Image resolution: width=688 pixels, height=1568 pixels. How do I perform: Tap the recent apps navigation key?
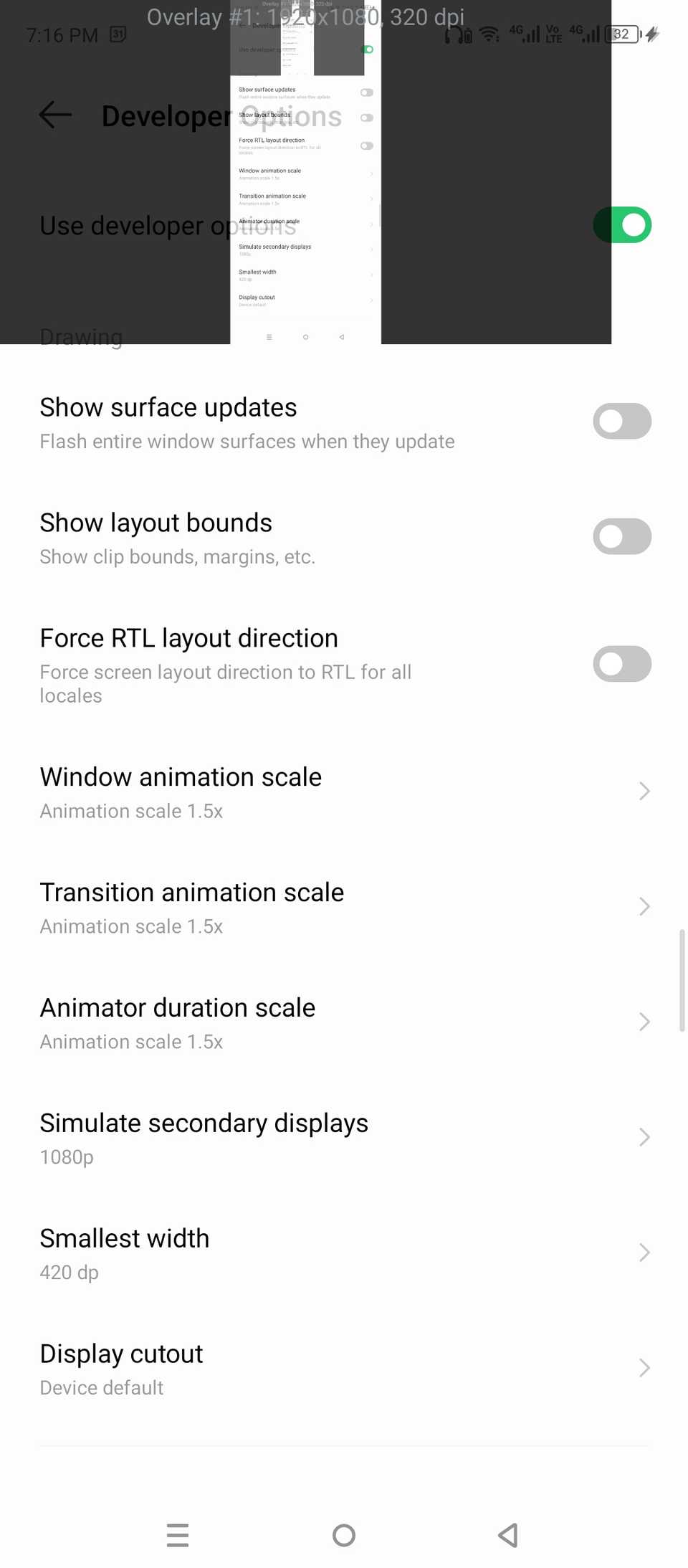[178, 1535]
